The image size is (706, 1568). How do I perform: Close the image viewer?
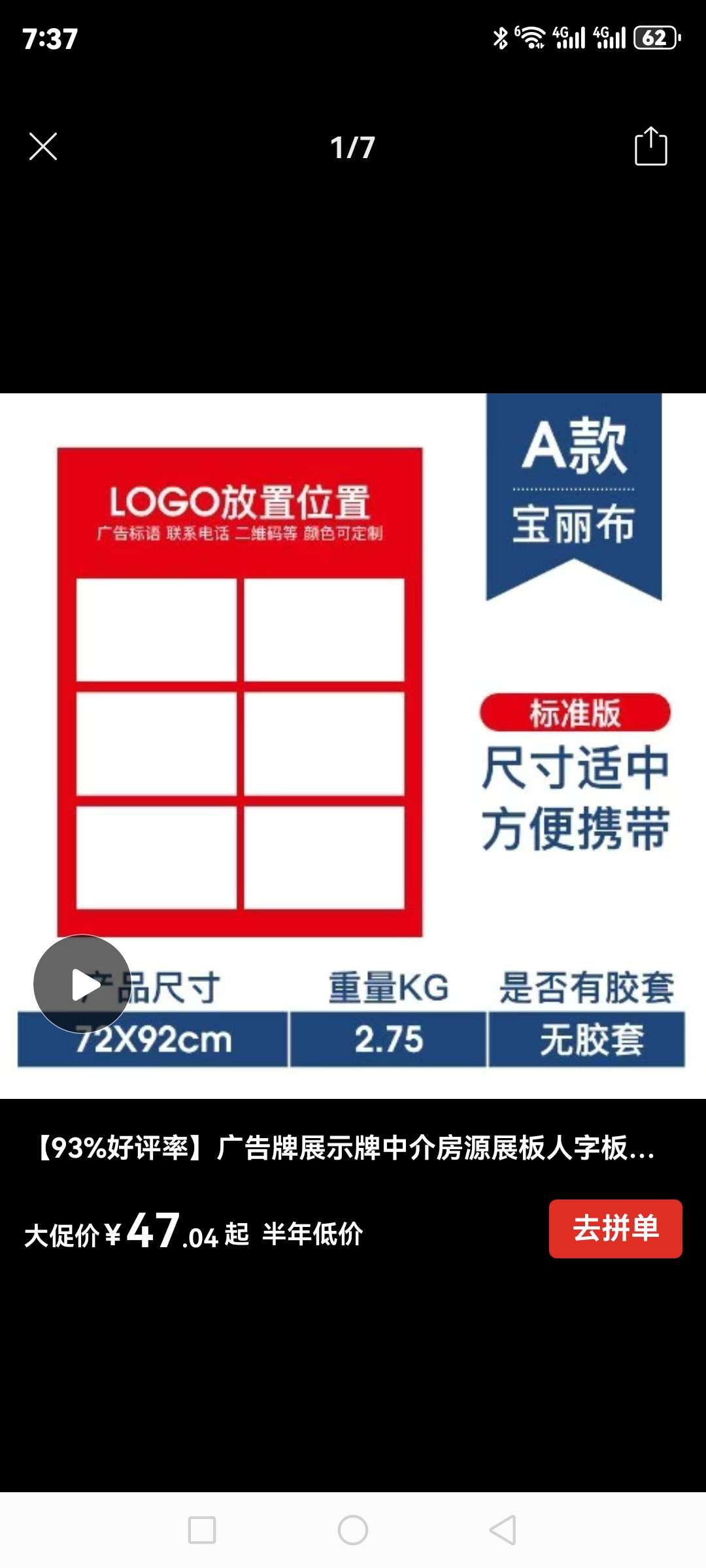(x=43, y=146)
